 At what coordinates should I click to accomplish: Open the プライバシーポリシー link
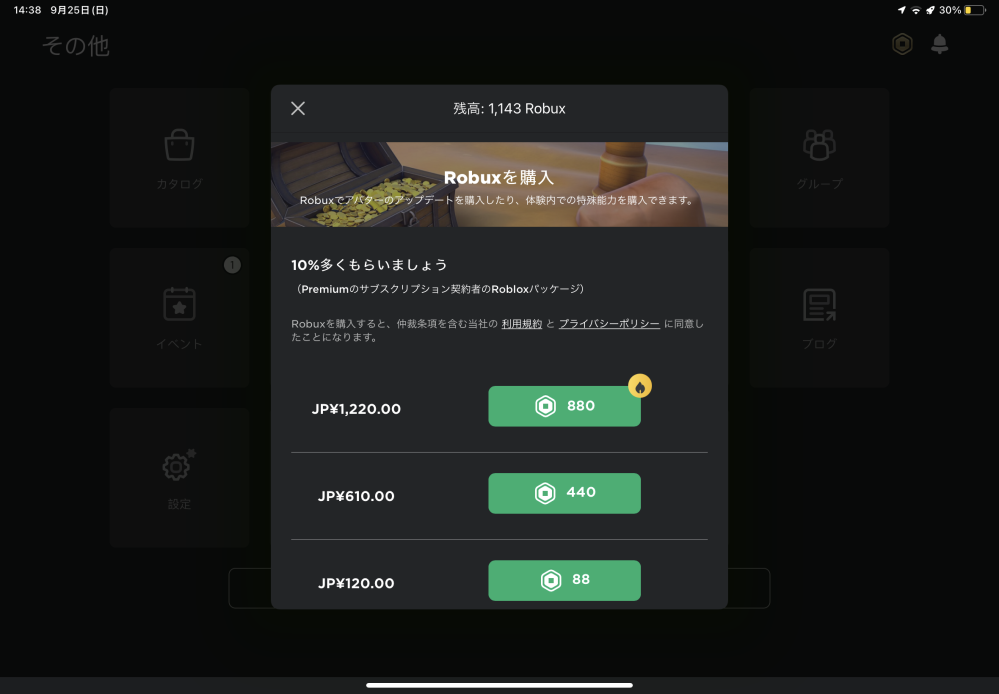tap(609, 324)
